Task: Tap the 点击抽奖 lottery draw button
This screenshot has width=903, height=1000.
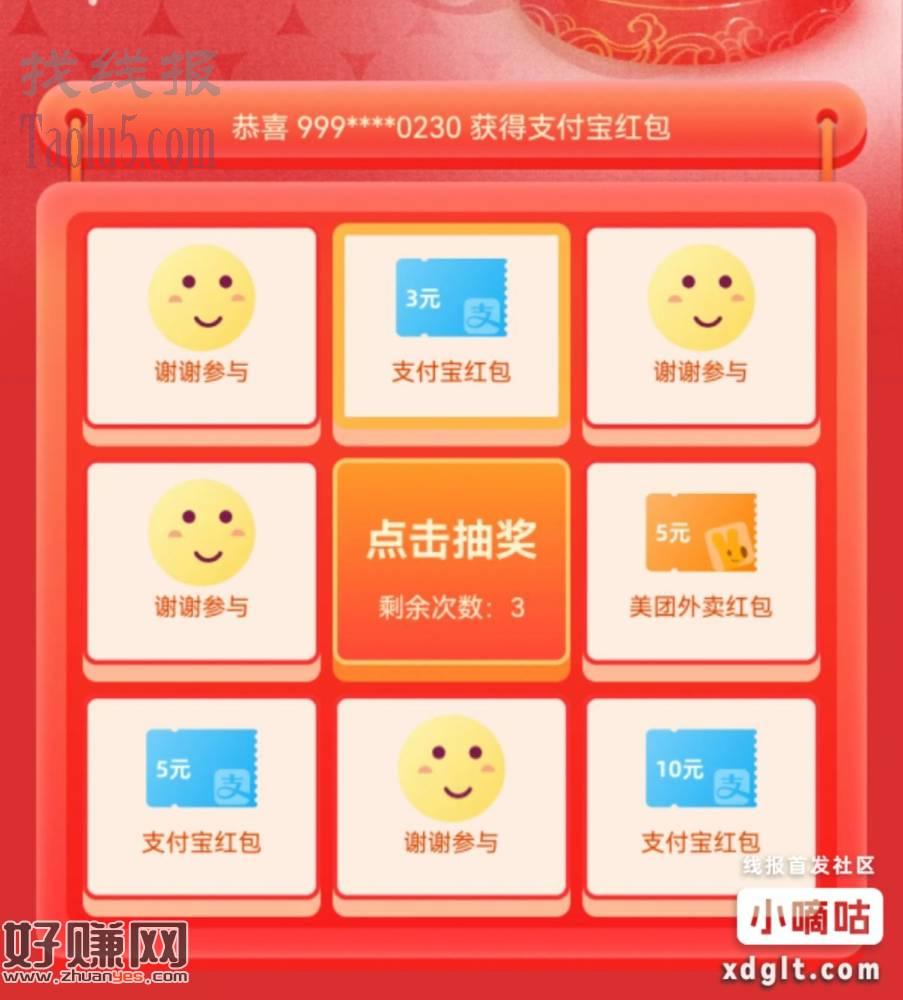Action: pos(451,563)
